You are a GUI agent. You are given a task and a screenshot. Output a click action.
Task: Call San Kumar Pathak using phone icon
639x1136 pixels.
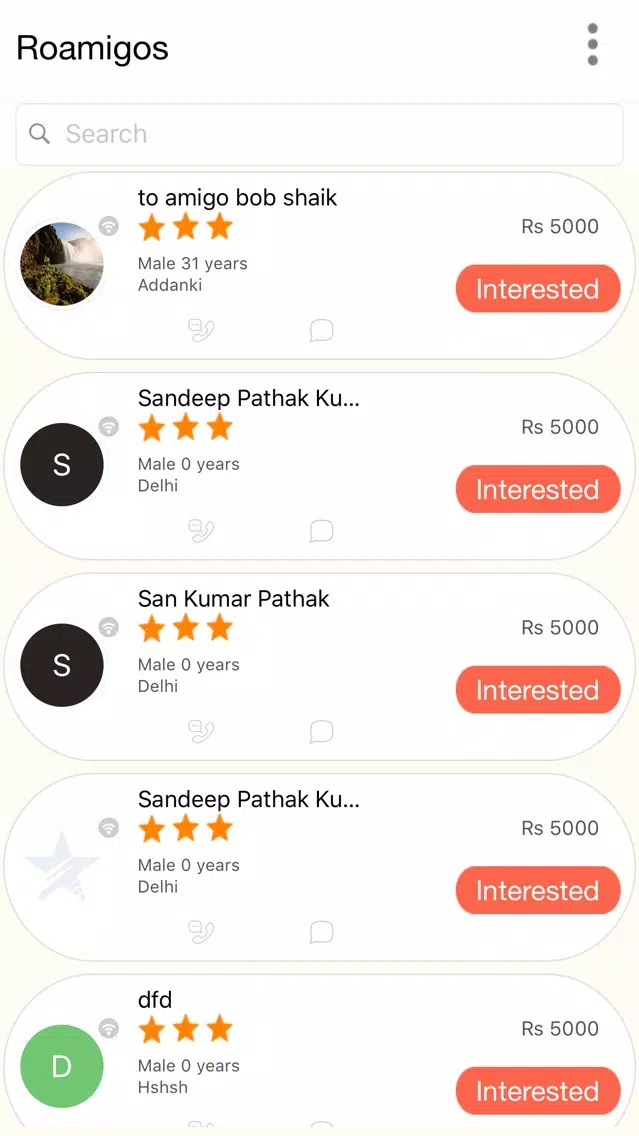point(201,732)
